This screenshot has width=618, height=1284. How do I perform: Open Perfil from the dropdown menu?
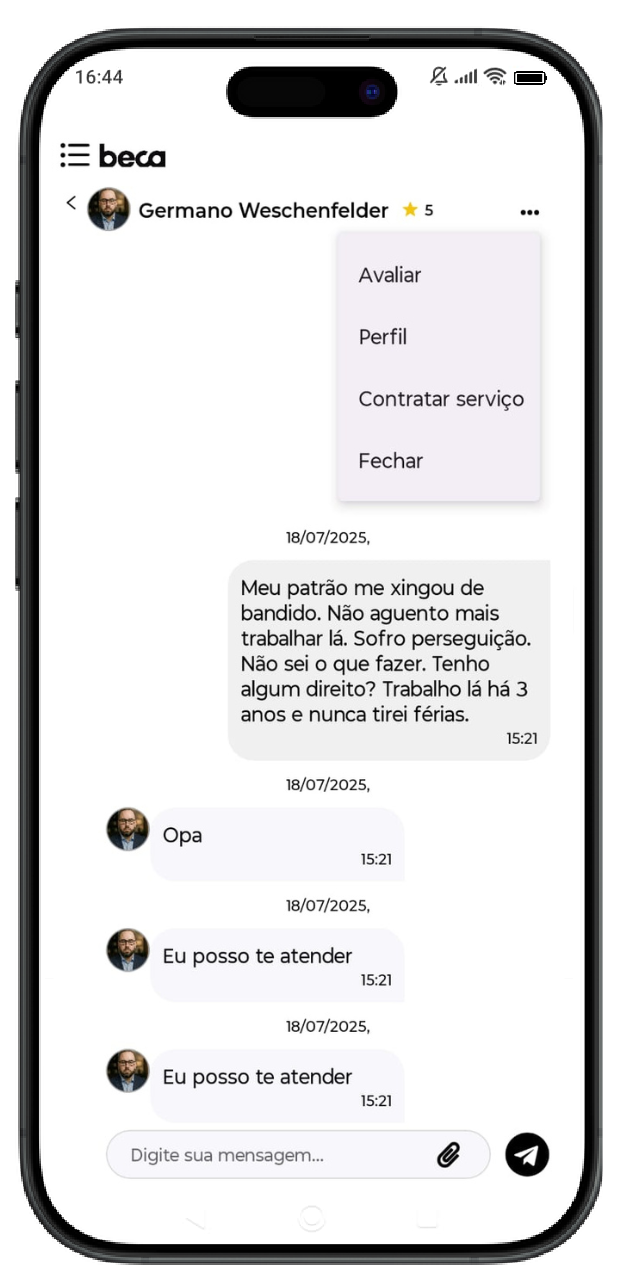[x=383, y=337]
